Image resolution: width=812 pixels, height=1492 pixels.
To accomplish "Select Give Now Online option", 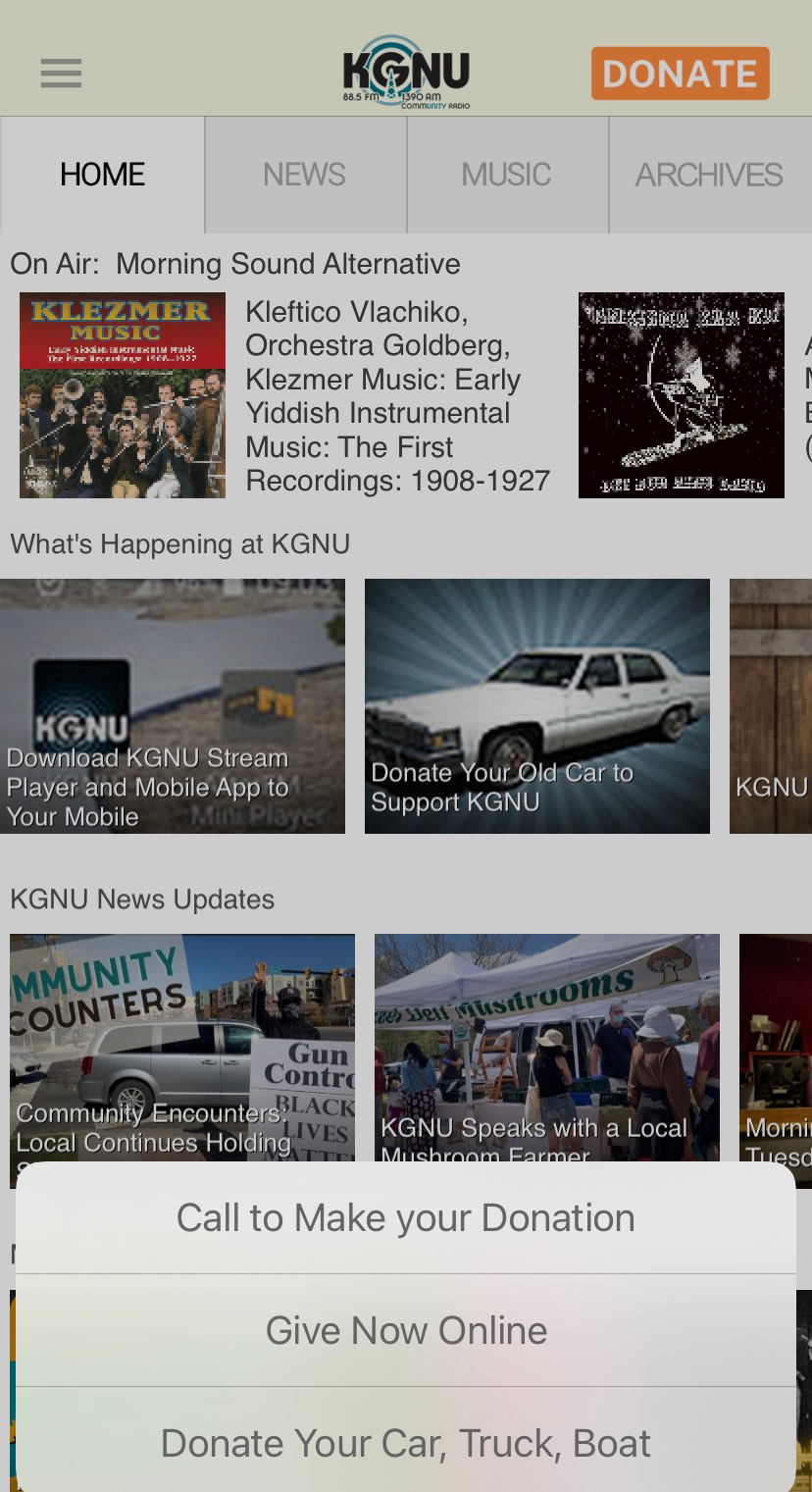I will (405, 1330).
